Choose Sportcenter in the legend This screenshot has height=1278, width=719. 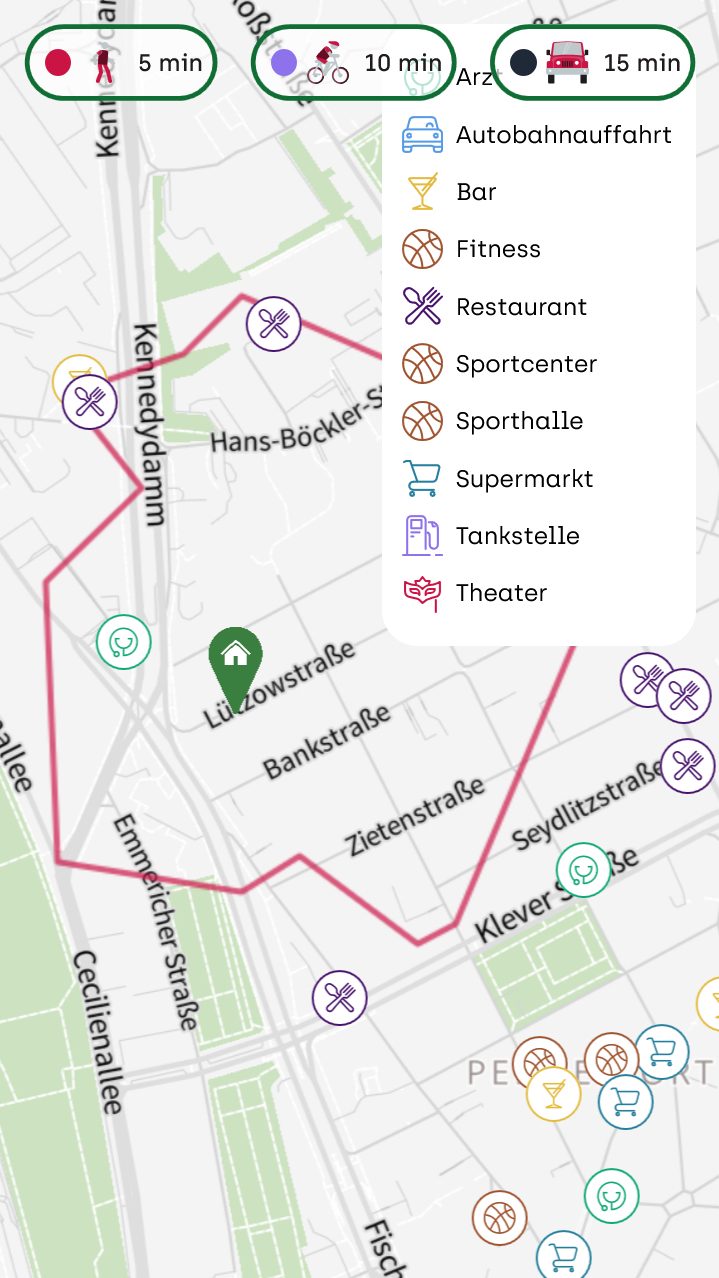coord(525,364)
